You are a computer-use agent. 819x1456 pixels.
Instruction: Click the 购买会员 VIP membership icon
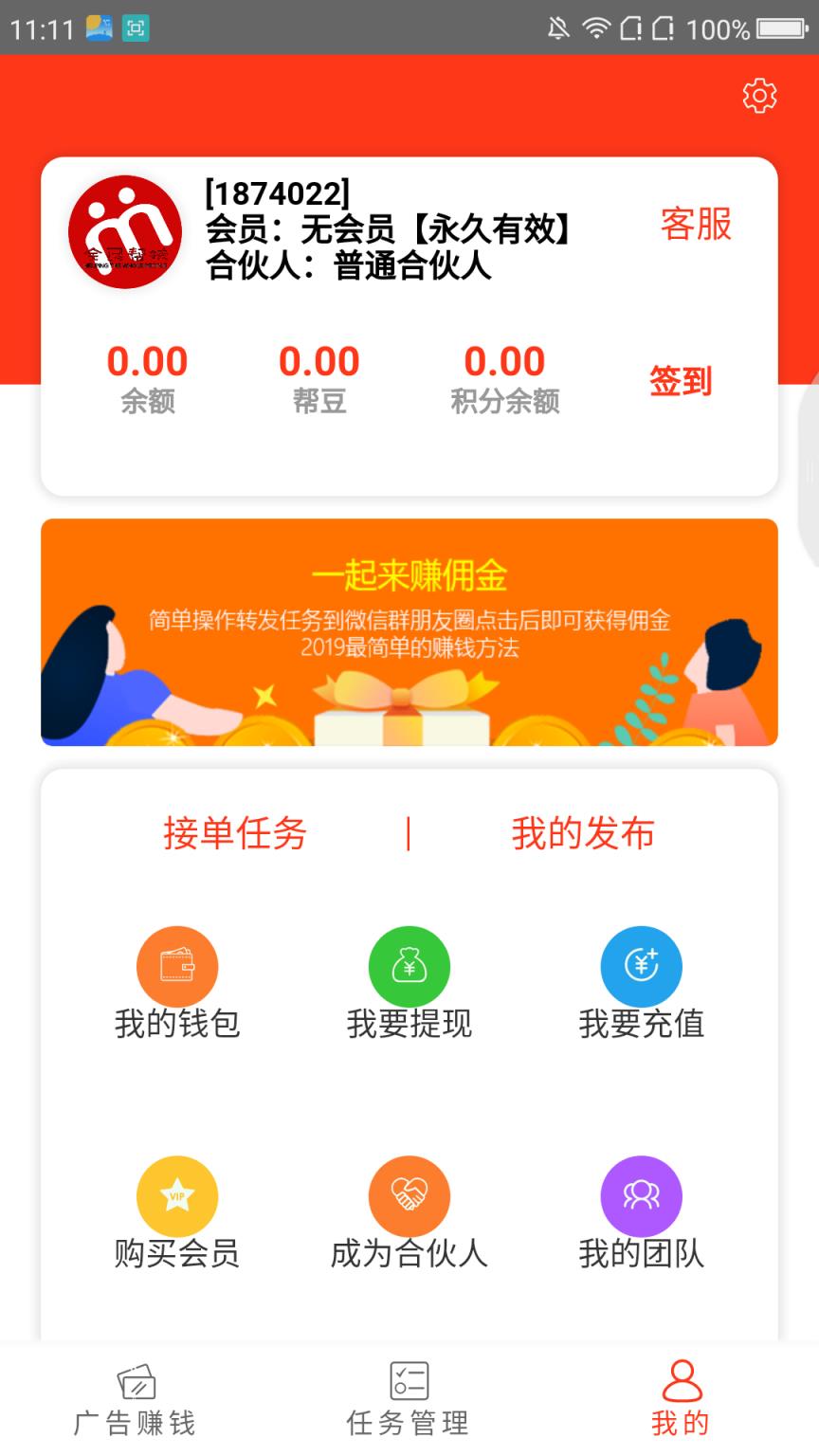pos(176,1195)
